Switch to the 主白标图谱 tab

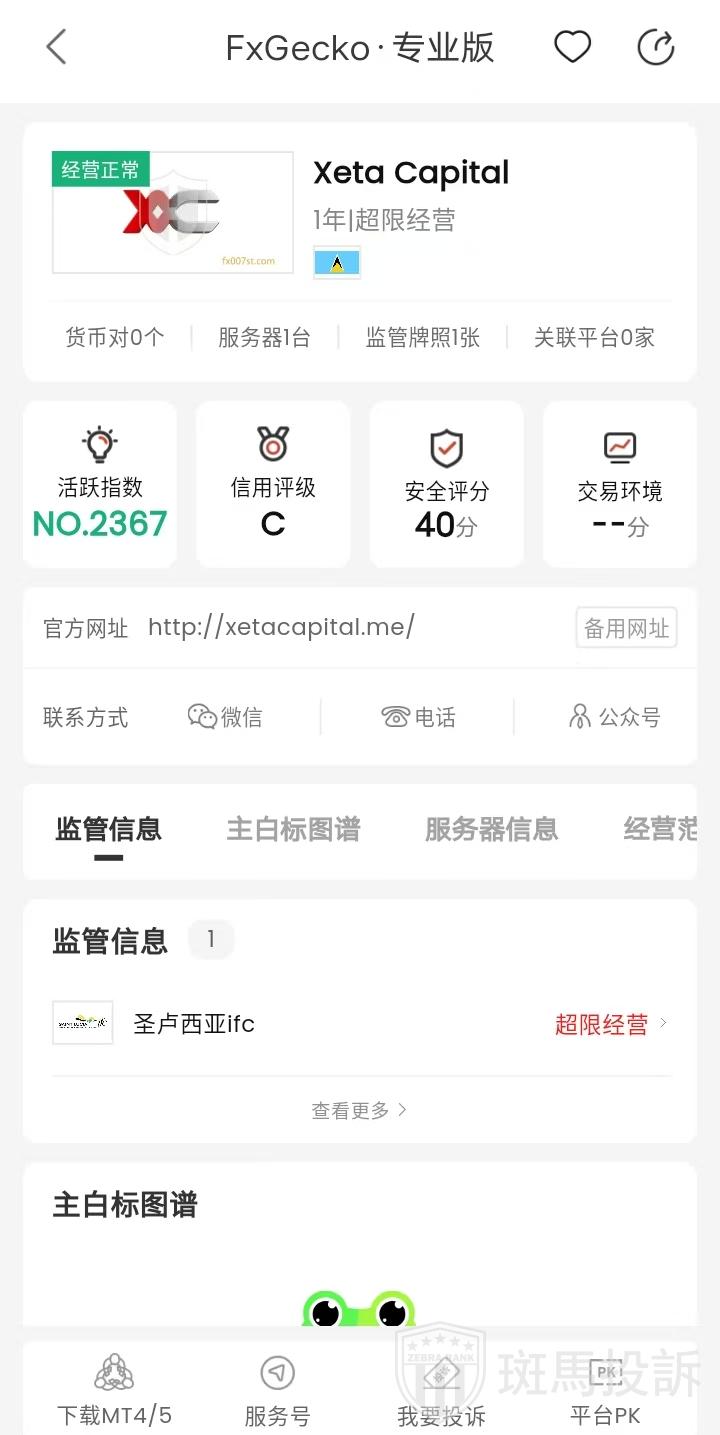tap(293, 829)
